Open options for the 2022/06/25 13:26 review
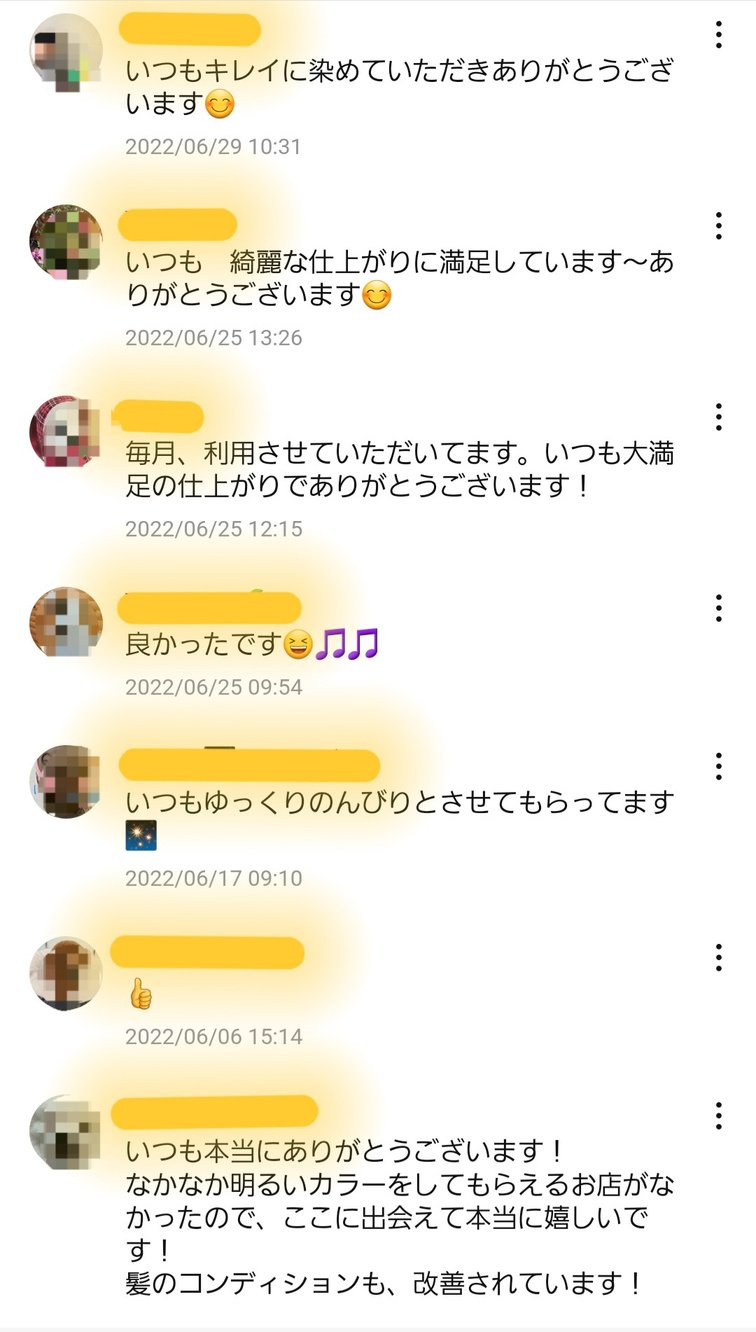The height and width of the screenshot is (1332, 756). click(x=718, y=226)
